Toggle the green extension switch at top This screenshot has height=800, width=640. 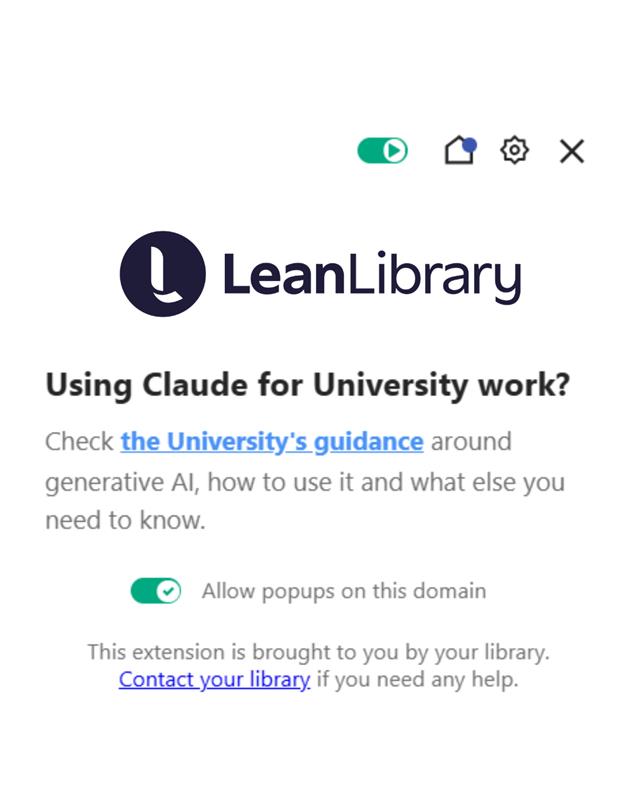pos(383,151)
